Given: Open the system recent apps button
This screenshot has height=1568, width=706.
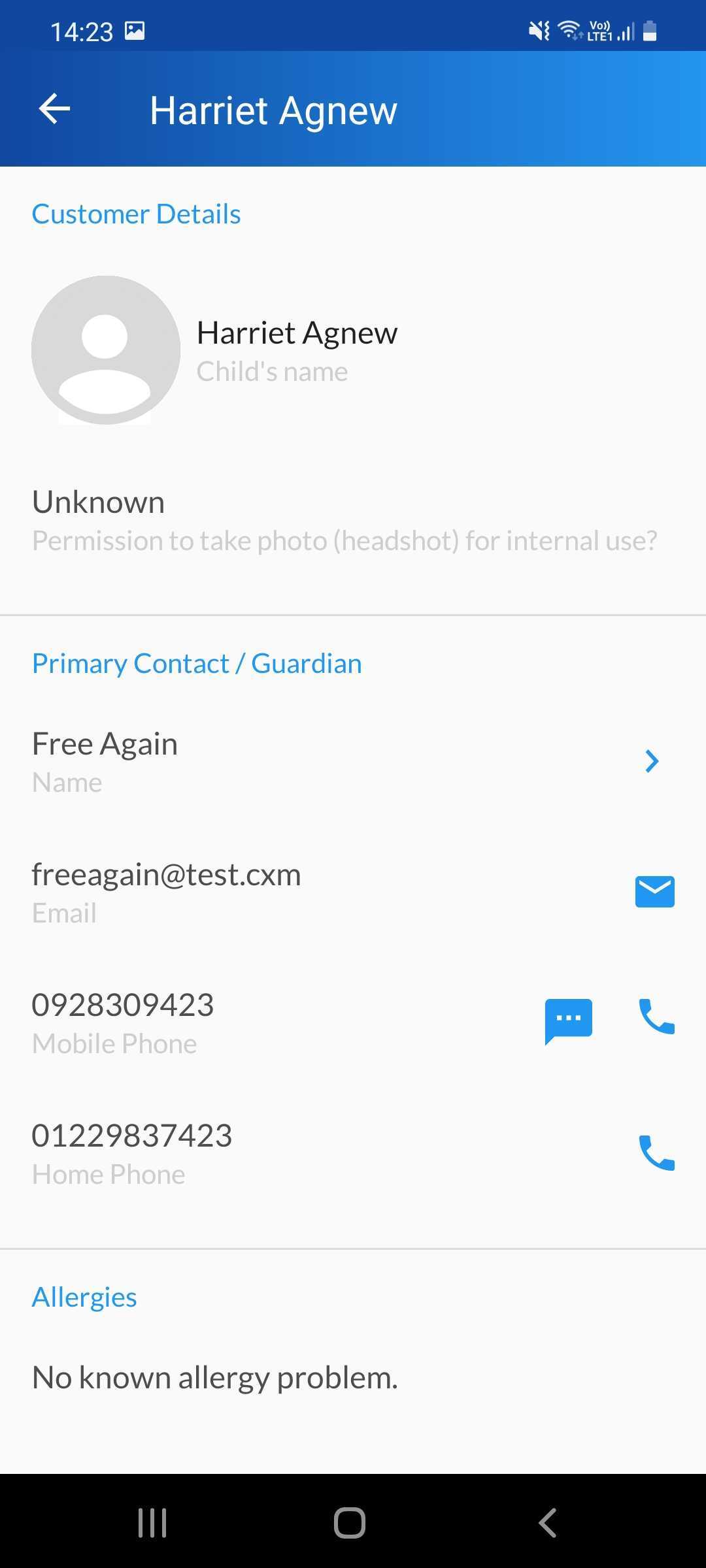Looking at the screenshot, I should pyautogui.click(x=152, y=1523).
